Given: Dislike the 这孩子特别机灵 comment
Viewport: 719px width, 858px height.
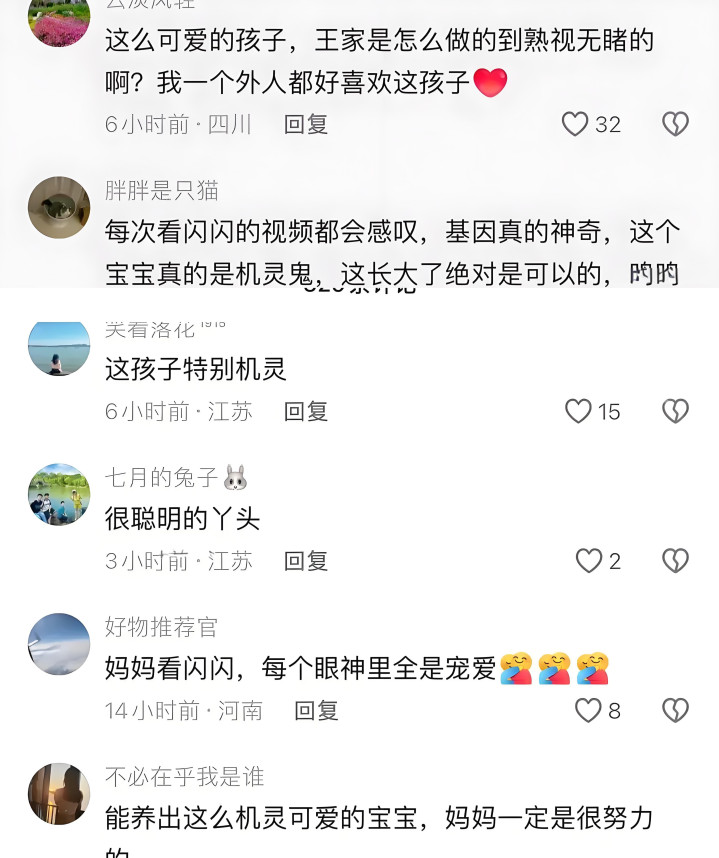Looking at the screenshot, I should (x=675, y=411).
